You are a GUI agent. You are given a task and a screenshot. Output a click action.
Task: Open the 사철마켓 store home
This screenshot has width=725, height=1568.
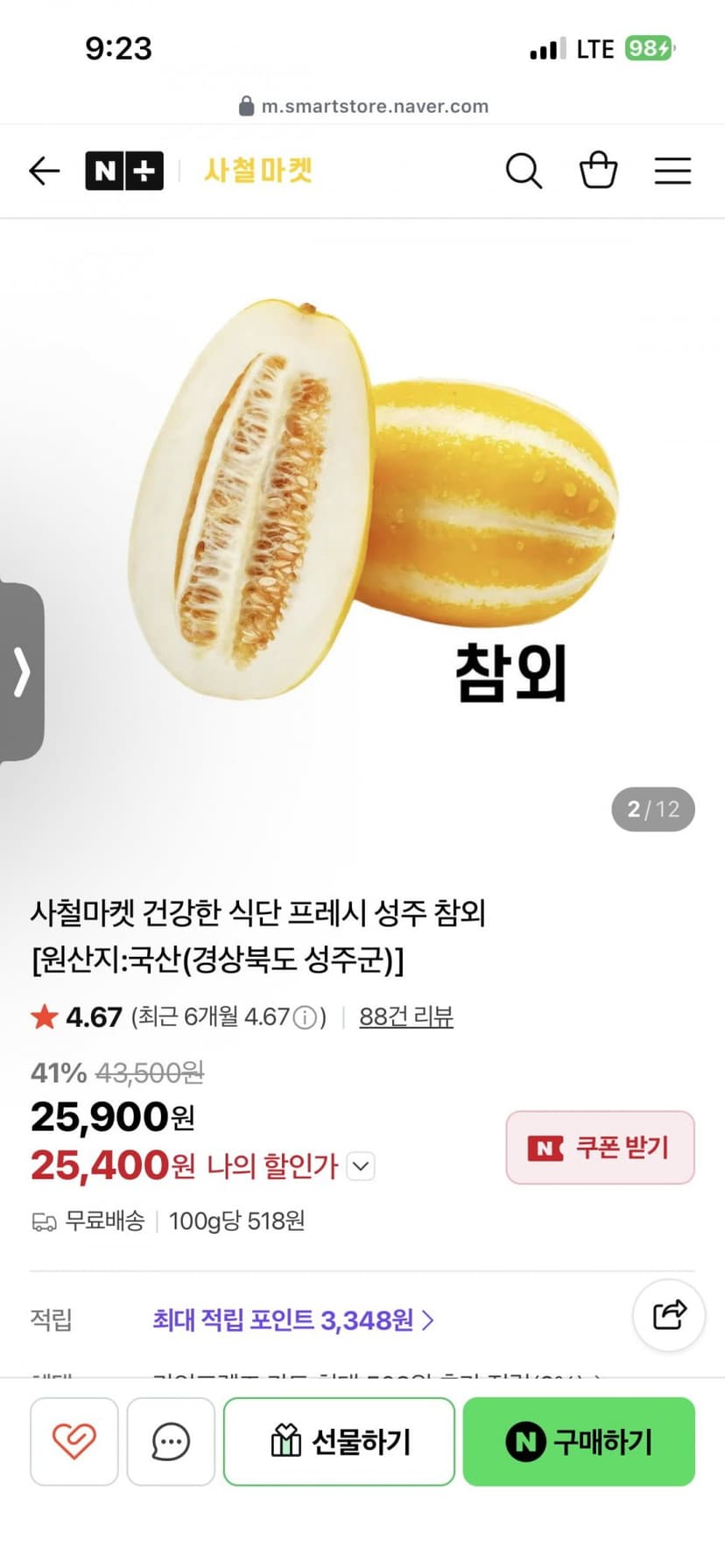point(258,171)
